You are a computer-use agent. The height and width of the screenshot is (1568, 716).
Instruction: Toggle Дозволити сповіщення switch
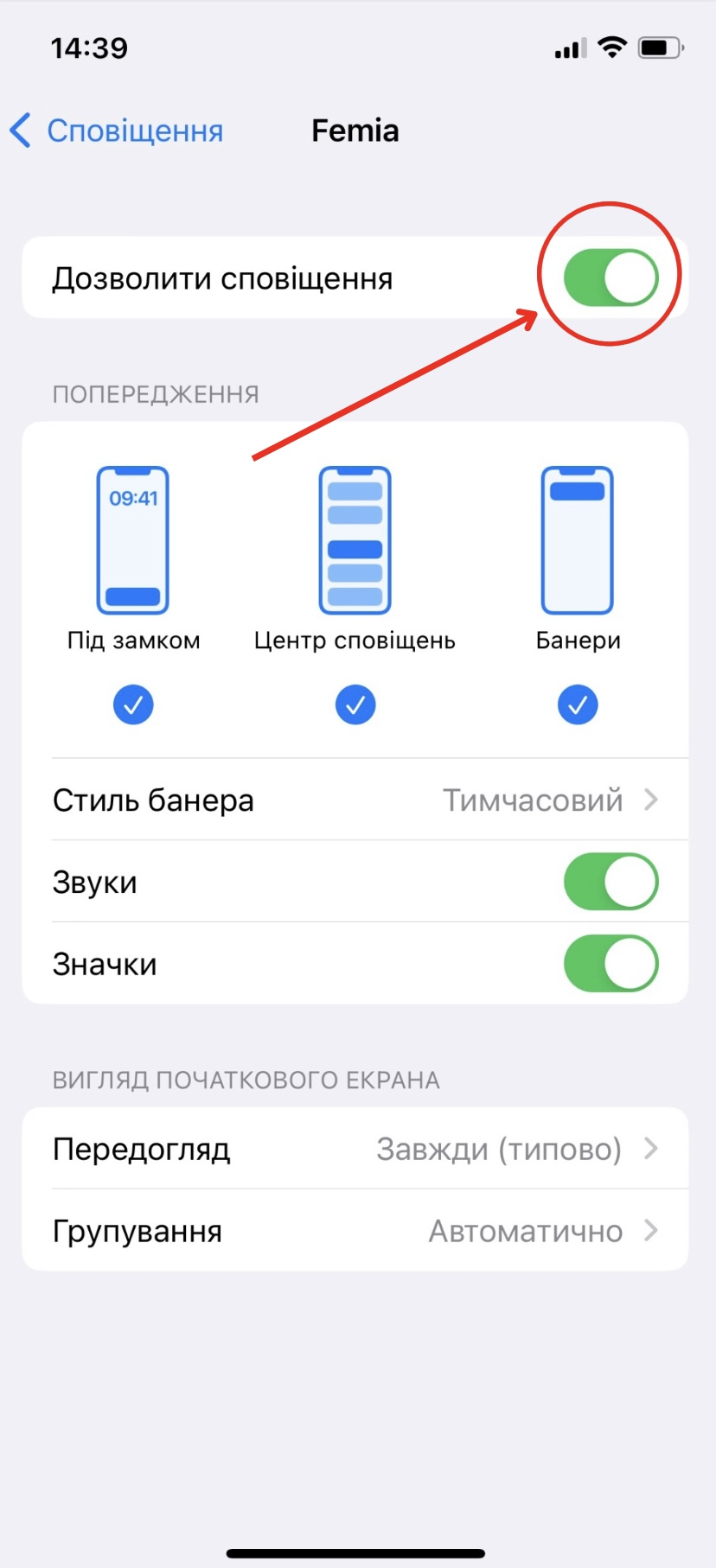point(611,277)
